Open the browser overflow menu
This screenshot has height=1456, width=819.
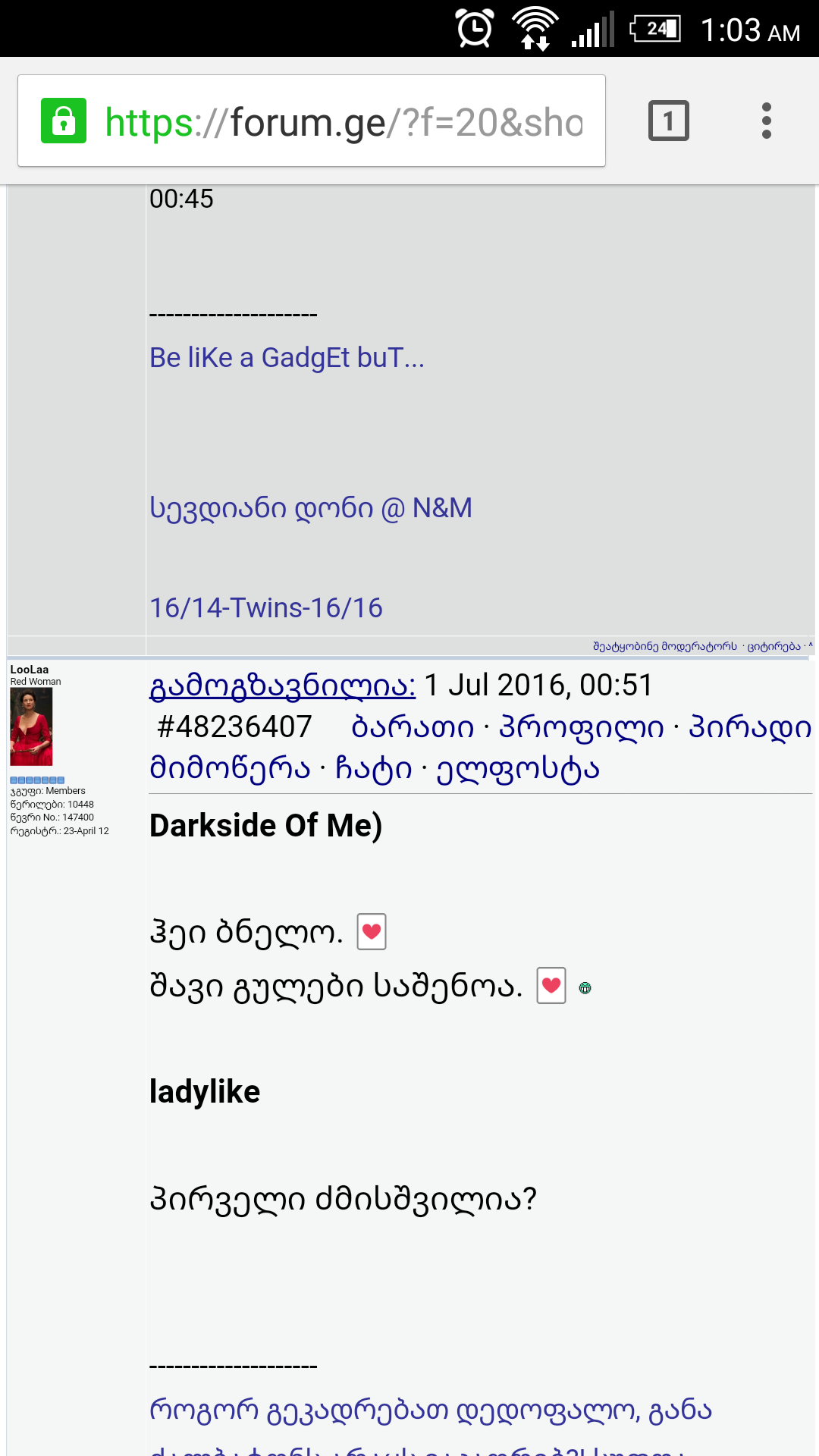[x=766, y=121]
